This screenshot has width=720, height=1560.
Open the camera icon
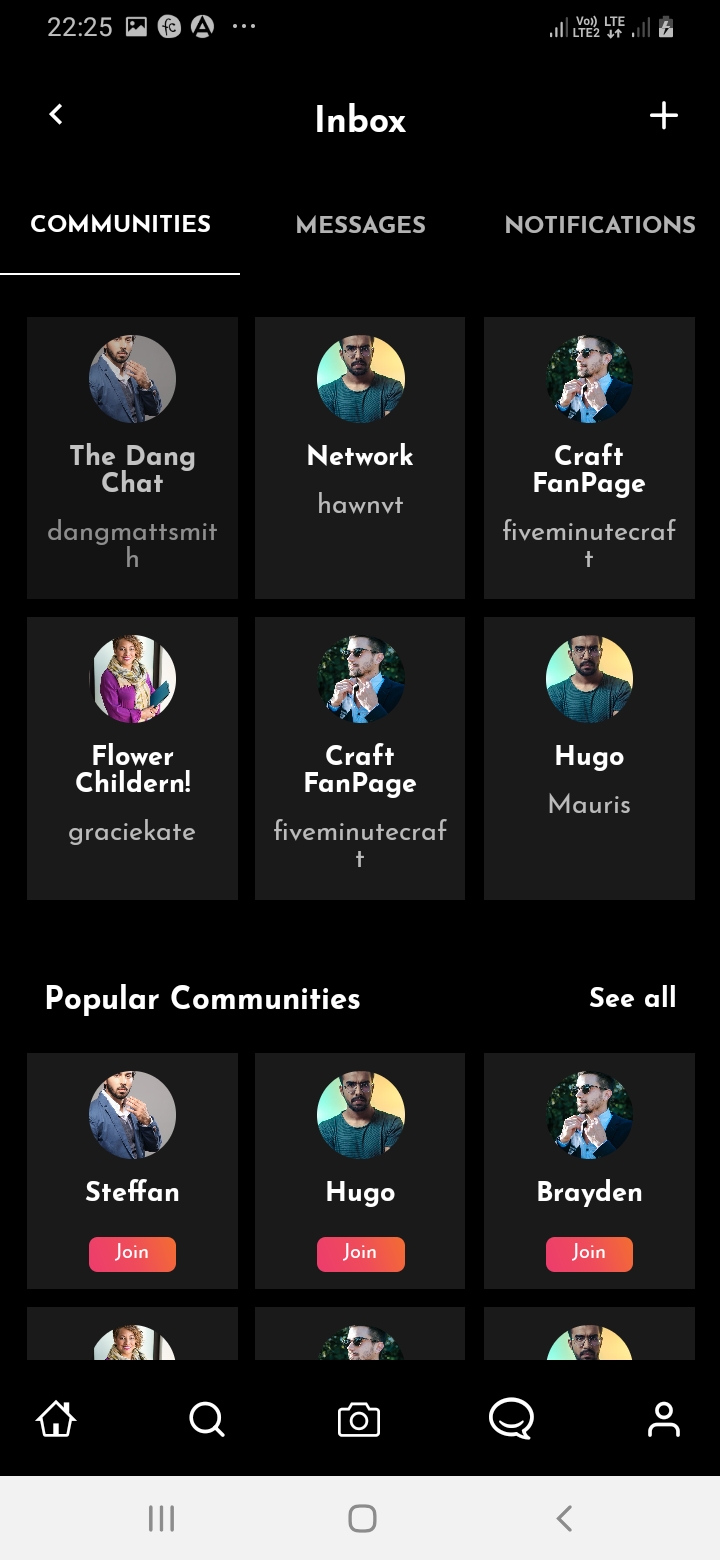coord(360,1418)
